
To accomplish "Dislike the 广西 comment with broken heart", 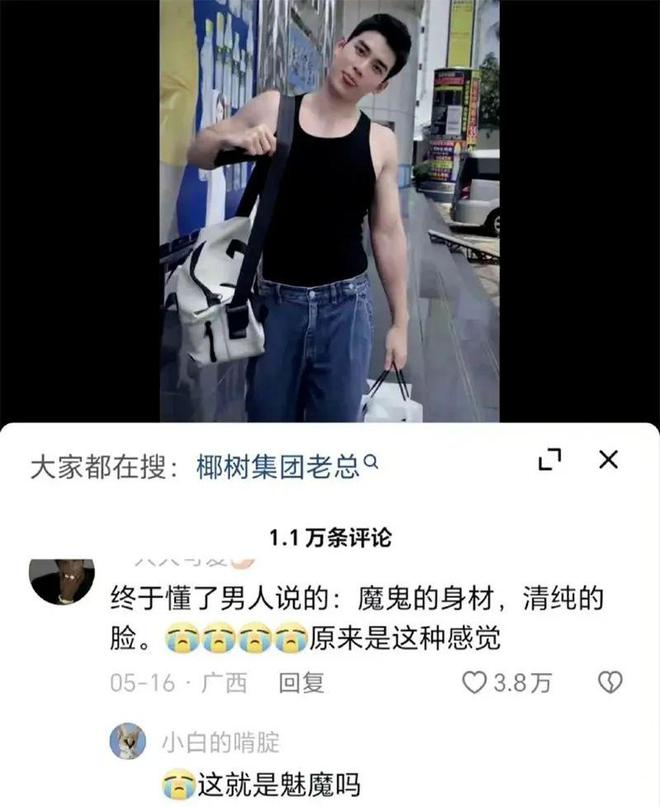I will (x=610, y=683).
